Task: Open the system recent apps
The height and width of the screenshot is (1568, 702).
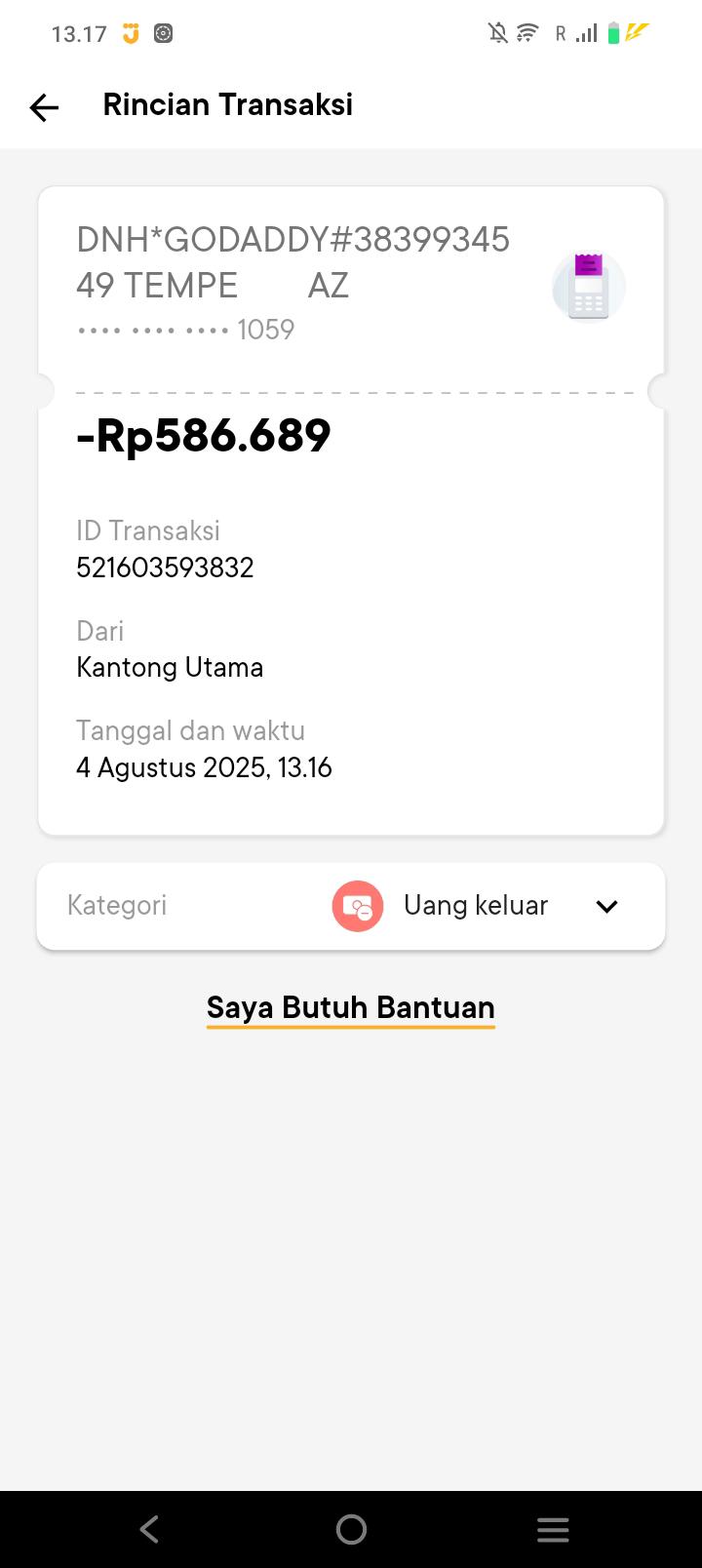Action: pyautogui.click(x=553, y=1529)
